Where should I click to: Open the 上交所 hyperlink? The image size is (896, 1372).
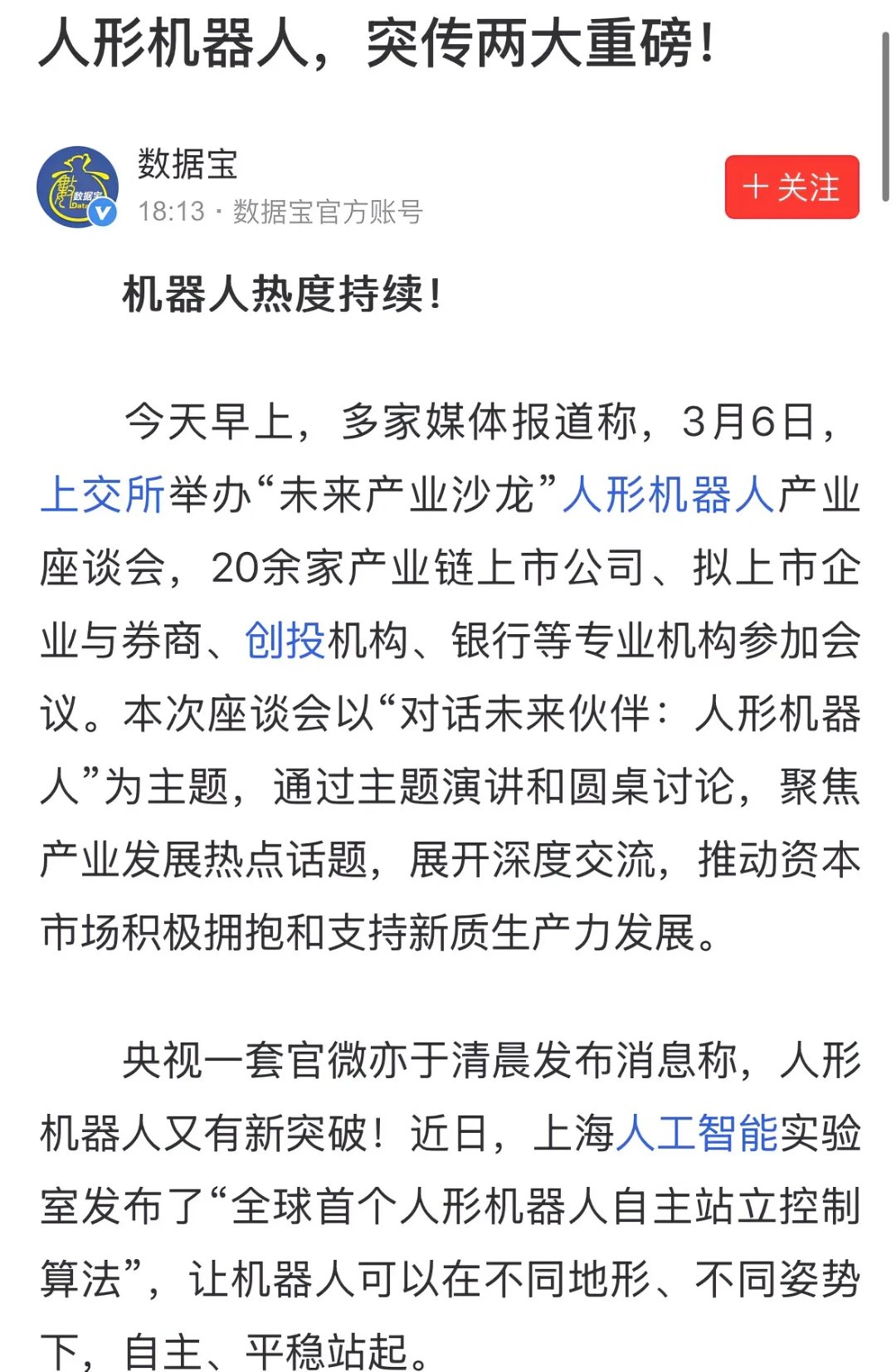coord(100,491)
